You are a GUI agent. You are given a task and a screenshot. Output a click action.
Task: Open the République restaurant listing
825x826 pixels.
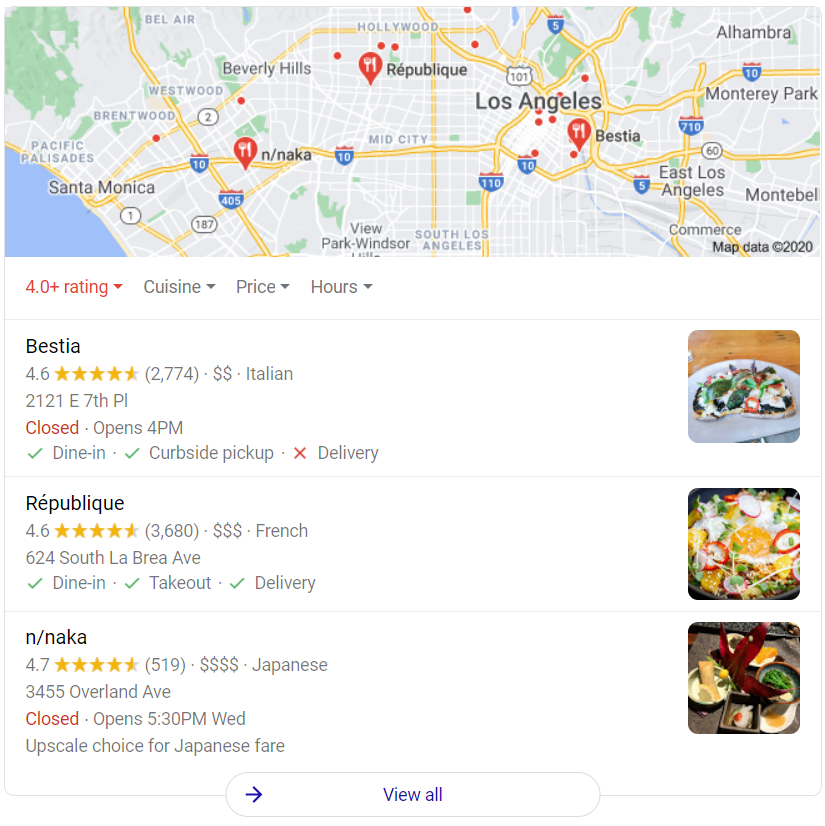[x=75, y=503]
